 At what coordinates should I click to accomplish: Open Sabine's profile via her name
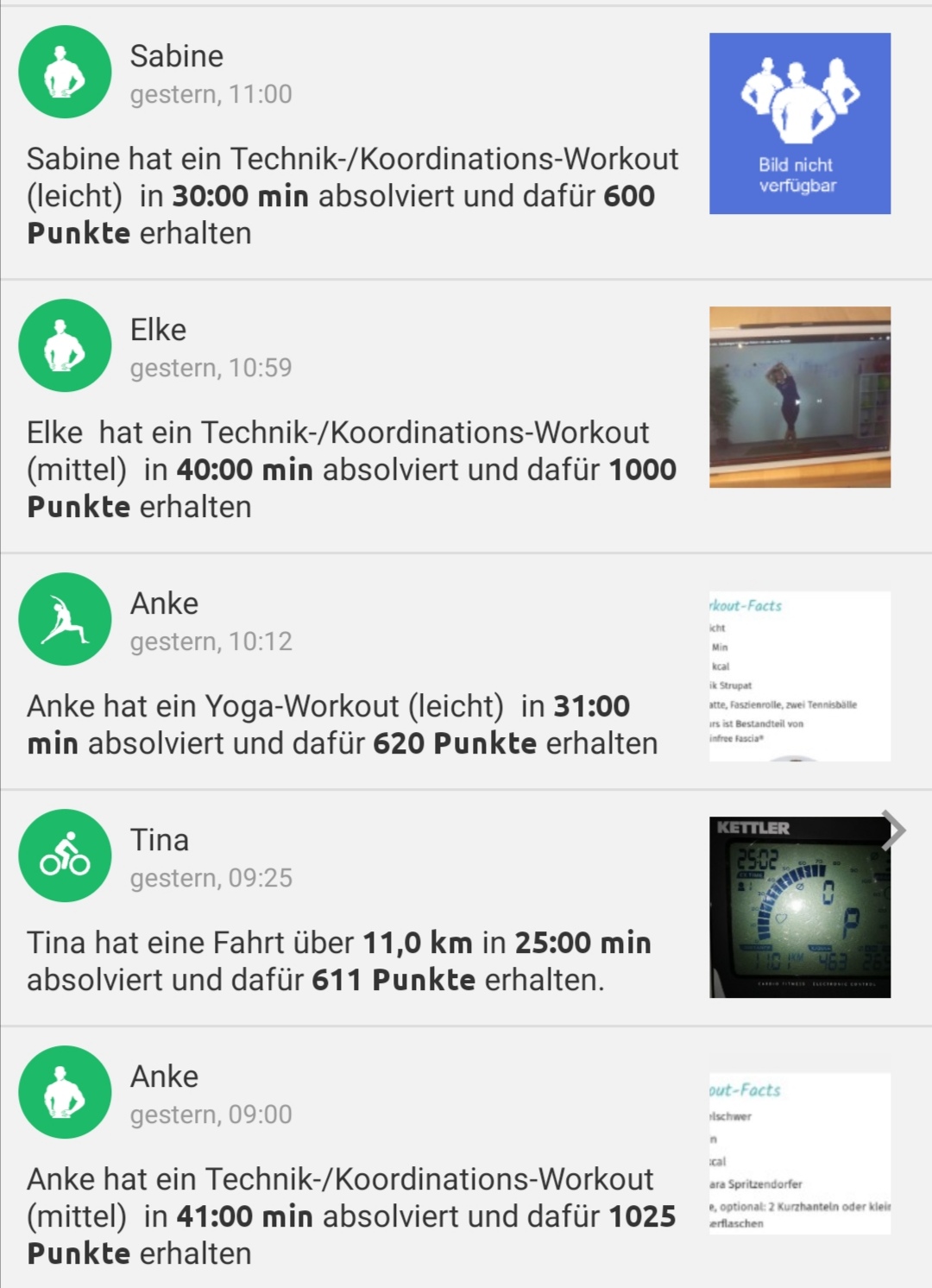(x=176, y=55)
